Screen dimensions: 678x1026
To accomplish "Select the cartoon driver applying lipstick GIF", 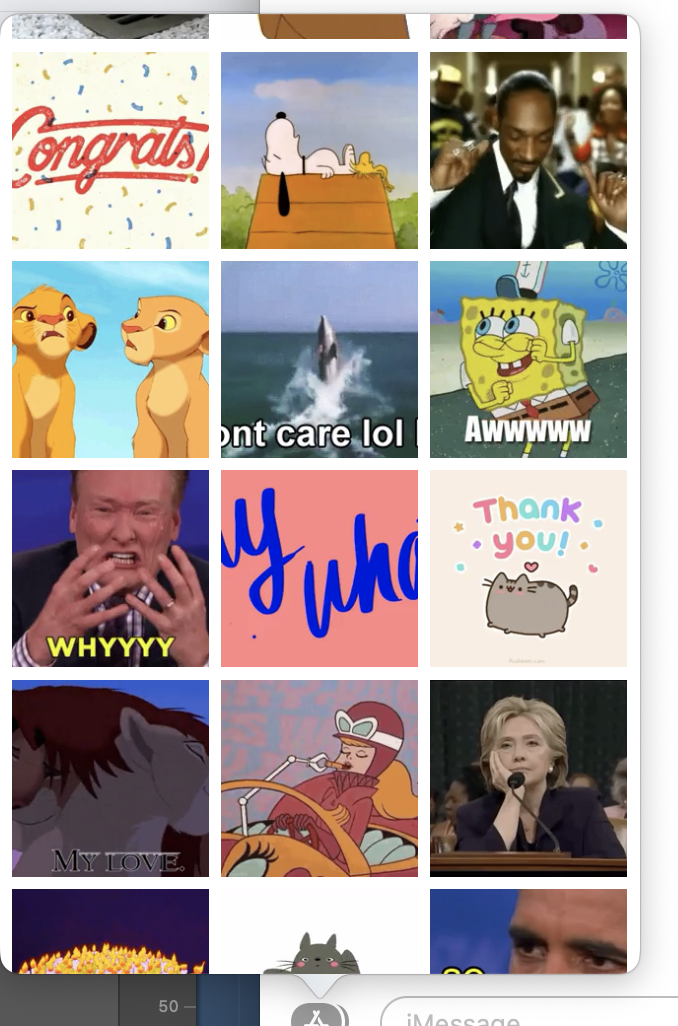I will click(319, 778).
